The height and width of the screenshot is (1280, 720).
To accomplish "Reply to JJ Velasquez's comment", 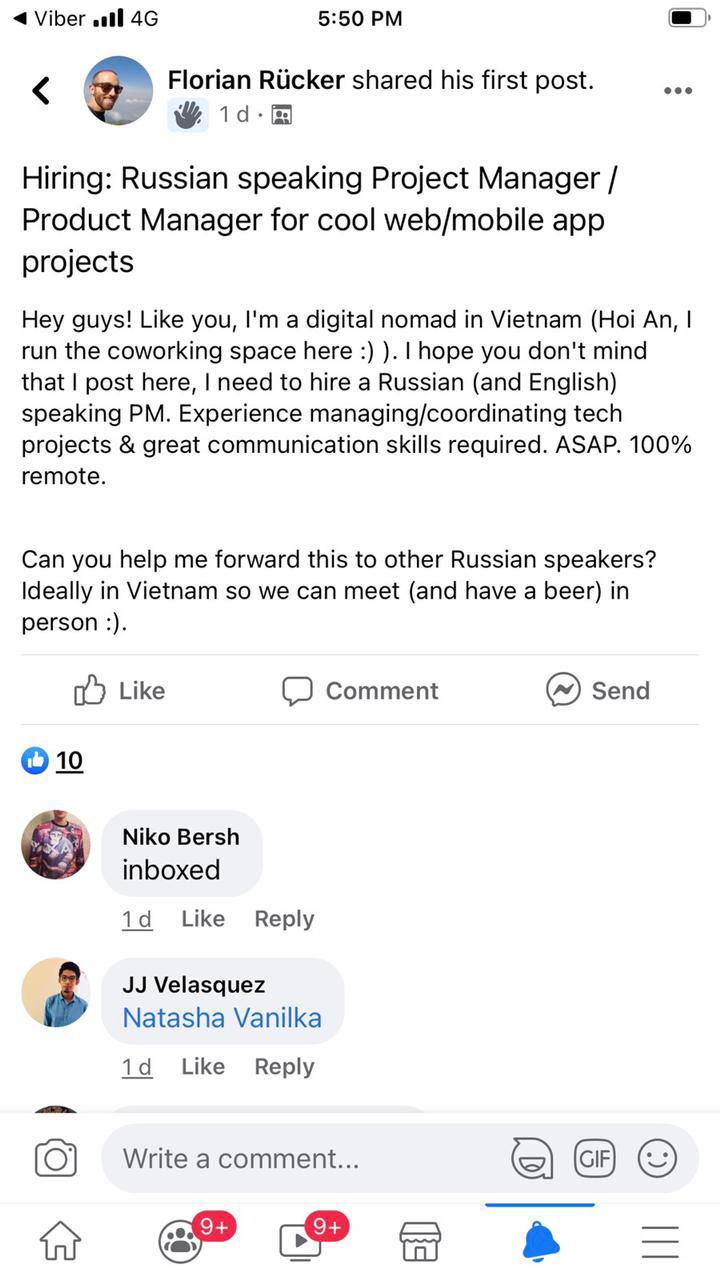I will (x=284, y=1067).
